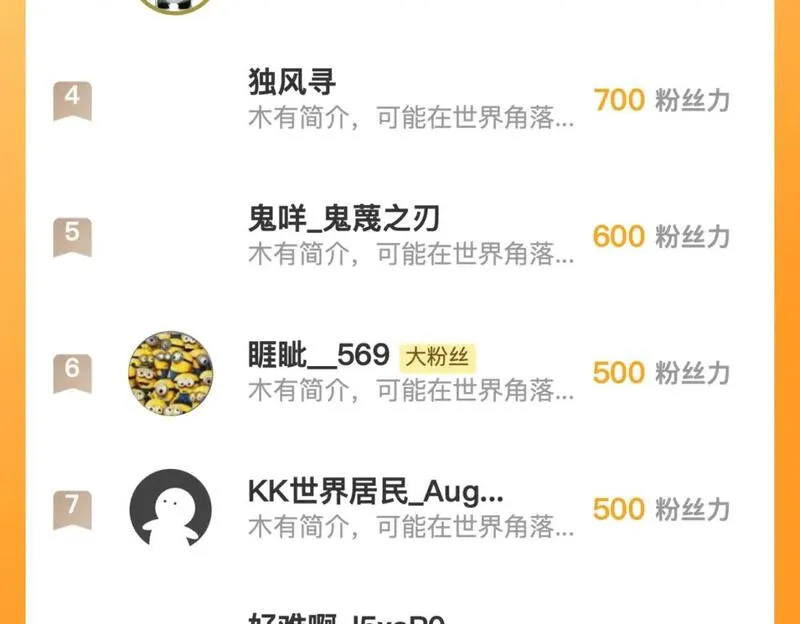The height and width of the screenshot is (624, 800).
Task: Open the 鬼咩_鬼蔑之刃 fan row
Action: coord(400,236)
